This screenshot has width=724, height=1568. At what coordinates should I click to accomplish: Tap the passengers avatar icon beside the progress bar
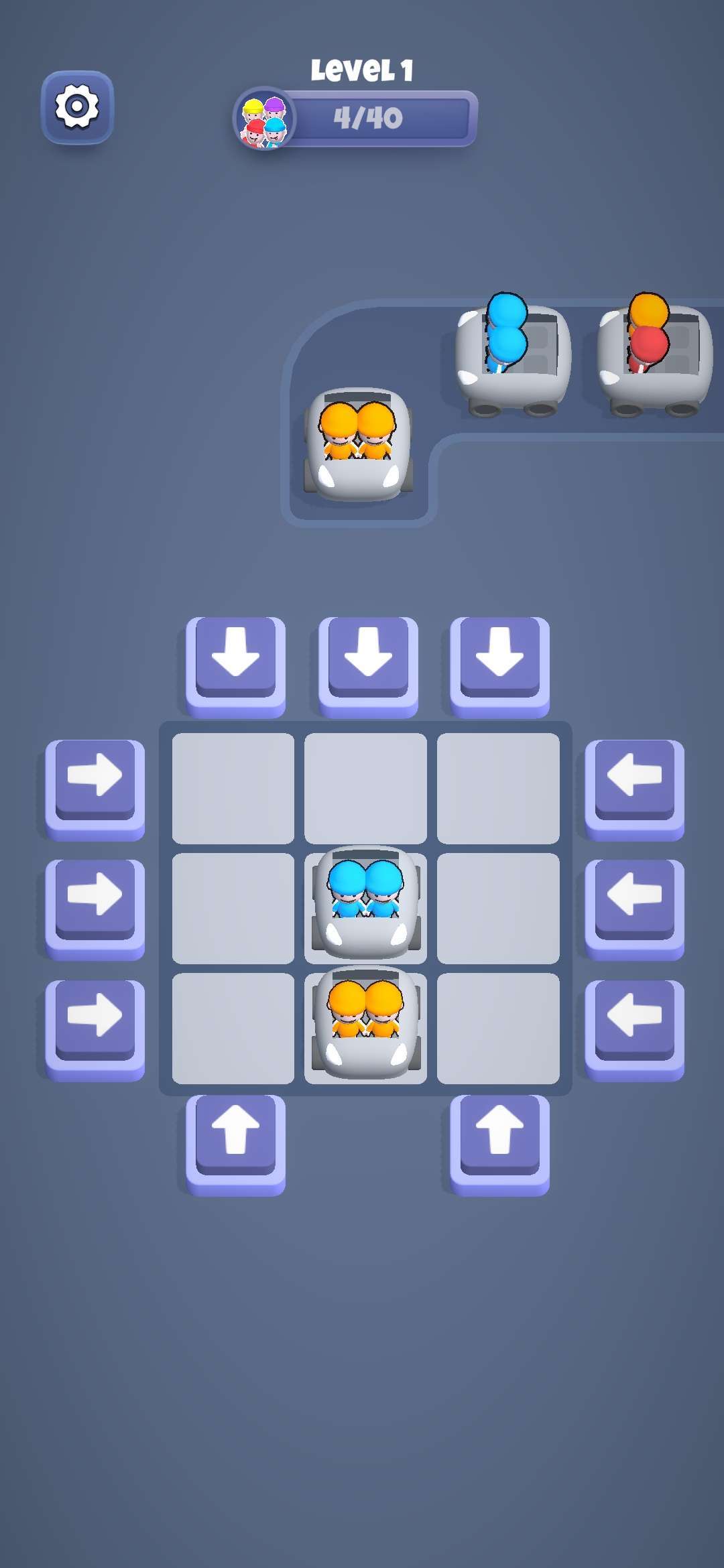tap(263, 119)
